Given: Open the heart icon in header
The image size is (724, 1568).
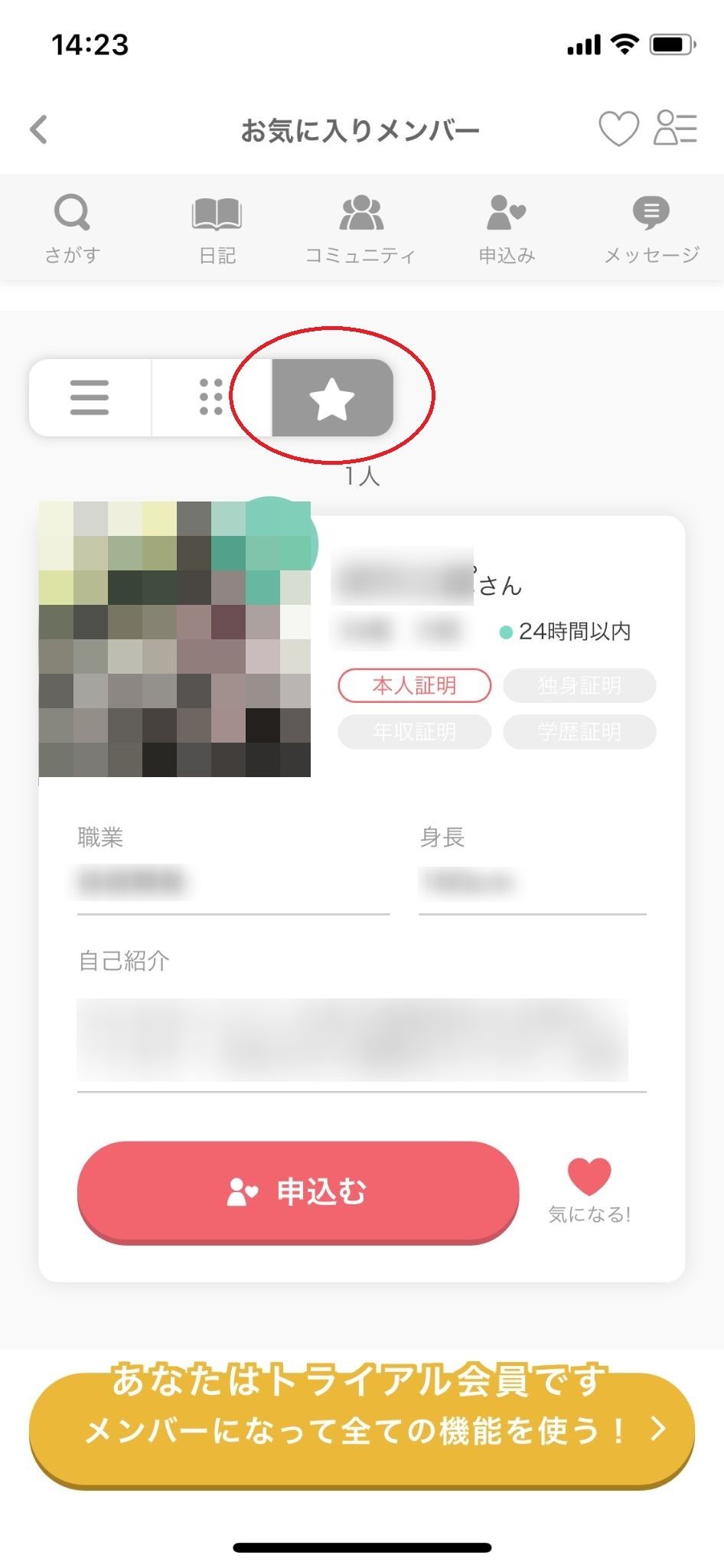Looking at the screenshot, I should point(618,129).
